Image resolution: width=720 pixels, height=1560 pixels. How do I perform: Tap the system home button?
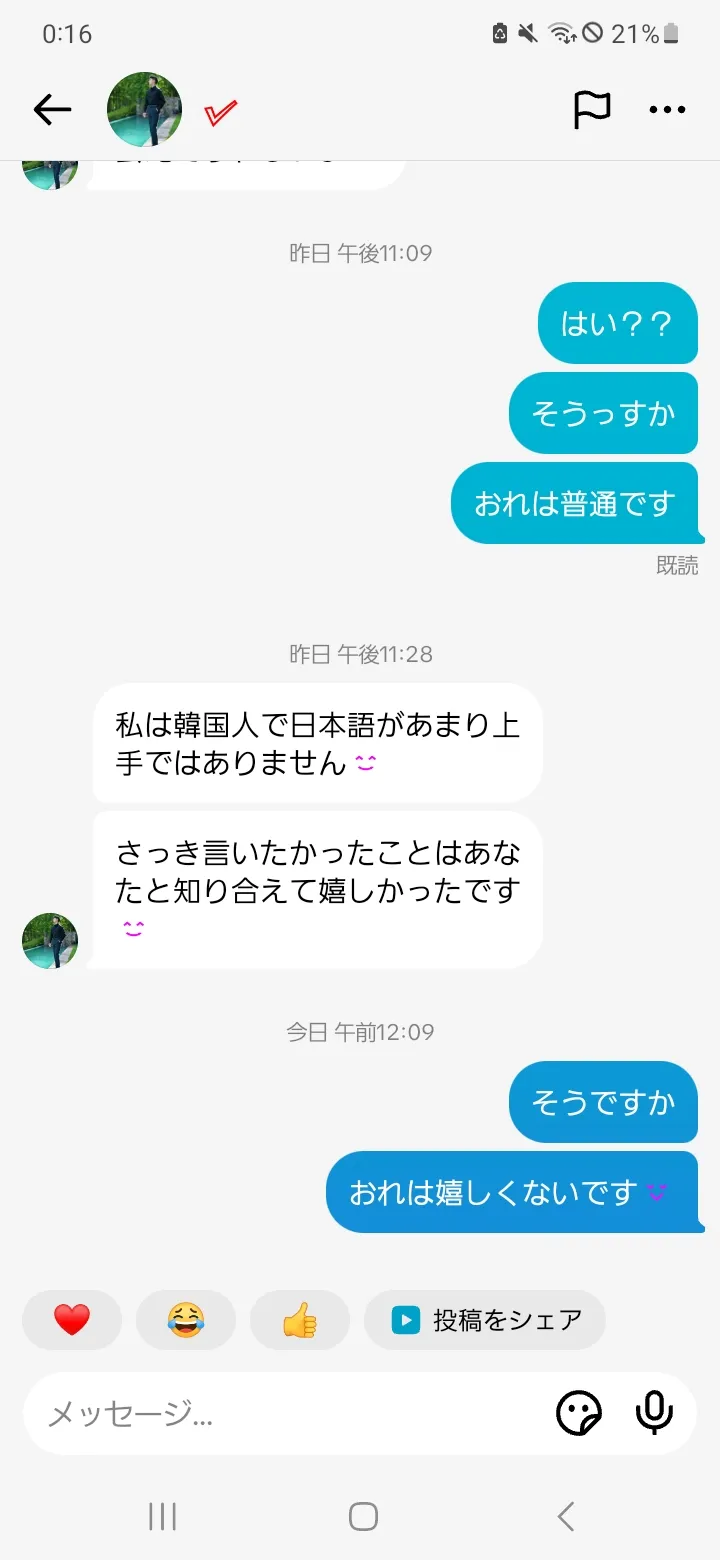(x=363, y=1516)
